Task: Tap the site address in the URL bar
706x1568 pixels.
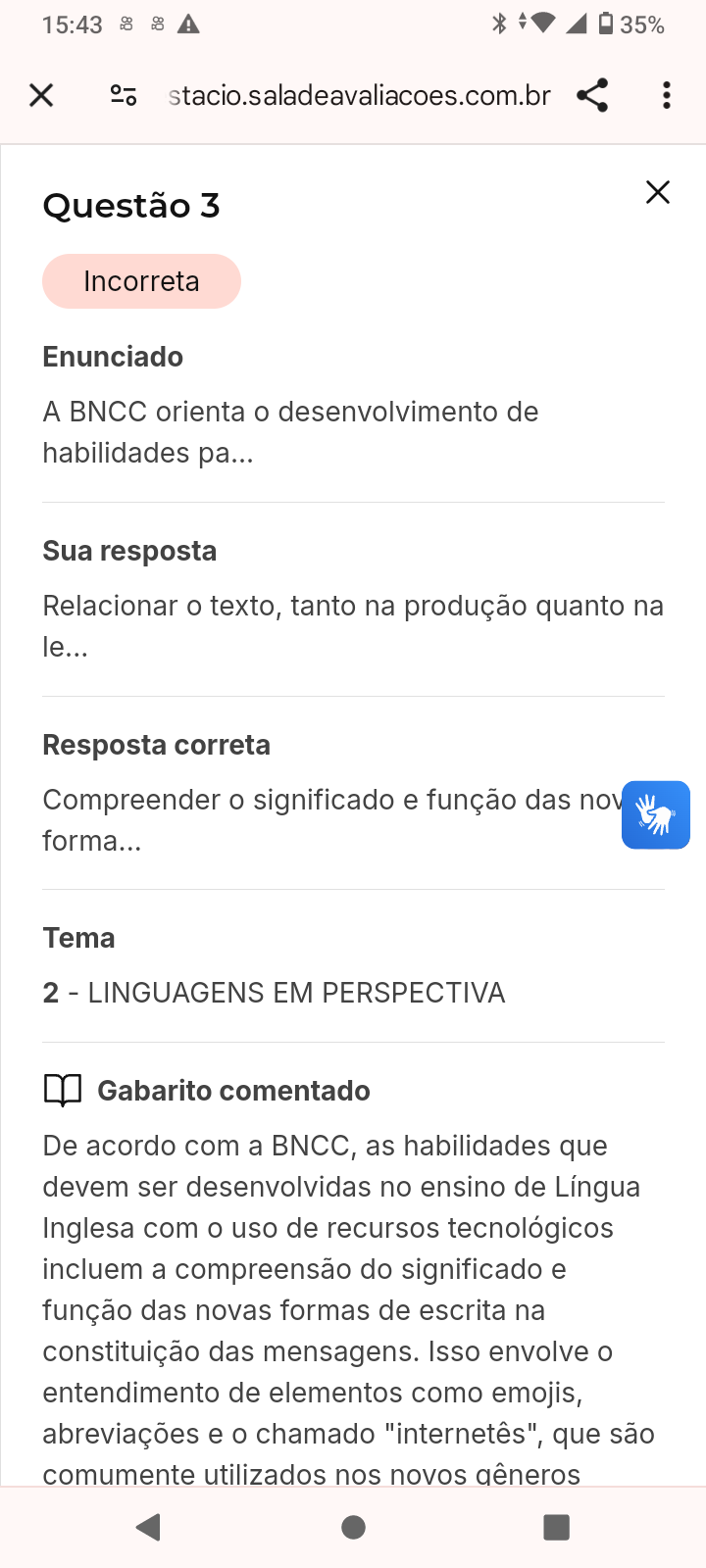Action: pos(359,95)
